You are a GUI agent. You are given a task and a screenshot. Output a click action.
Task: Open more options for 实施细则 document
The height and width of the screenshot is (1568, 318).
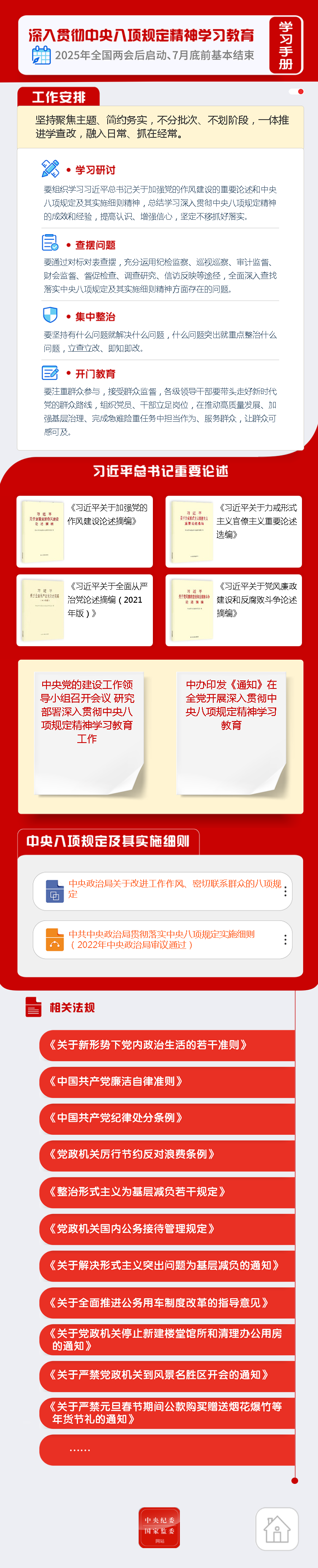point(285,939)
